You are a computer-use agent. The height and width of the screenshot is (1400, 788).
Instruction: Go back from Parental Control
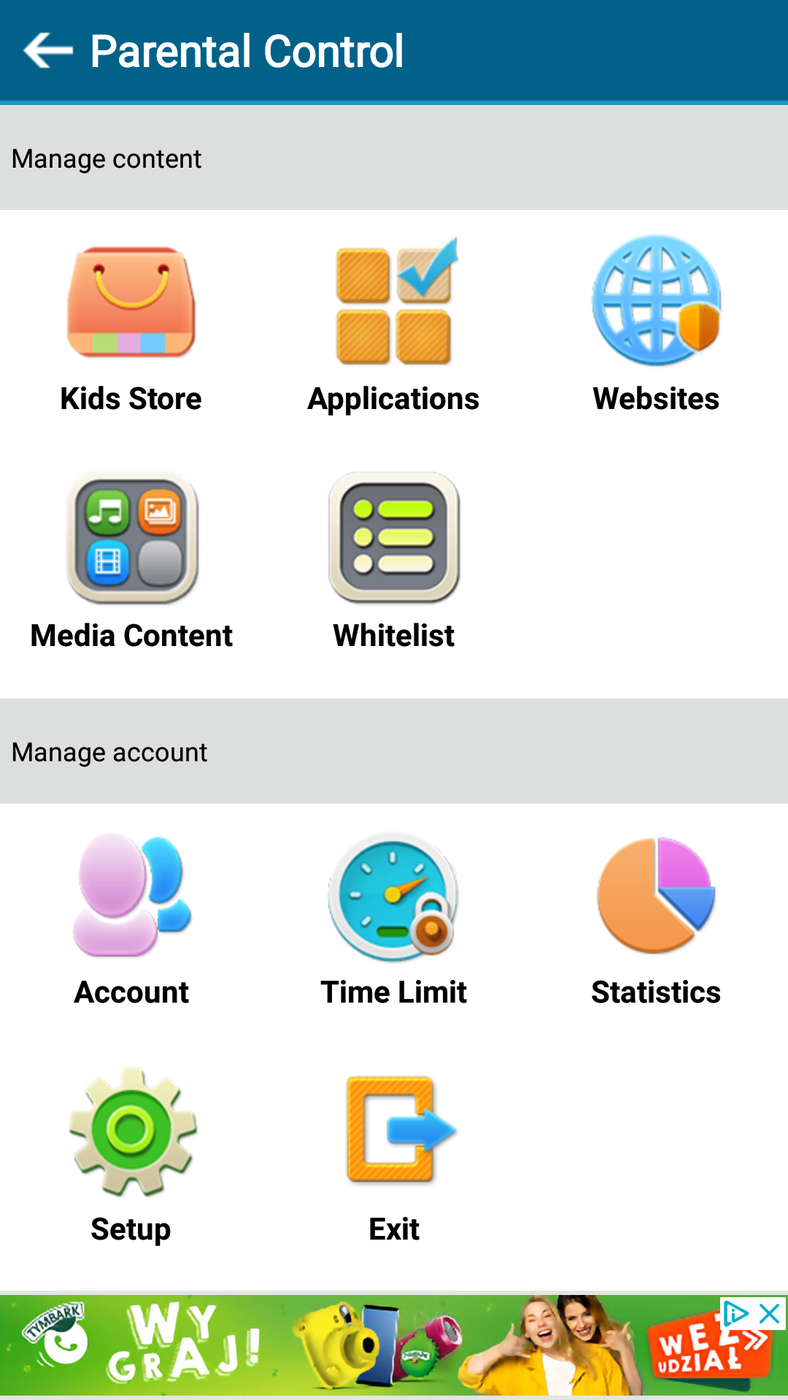coord(47,51)
